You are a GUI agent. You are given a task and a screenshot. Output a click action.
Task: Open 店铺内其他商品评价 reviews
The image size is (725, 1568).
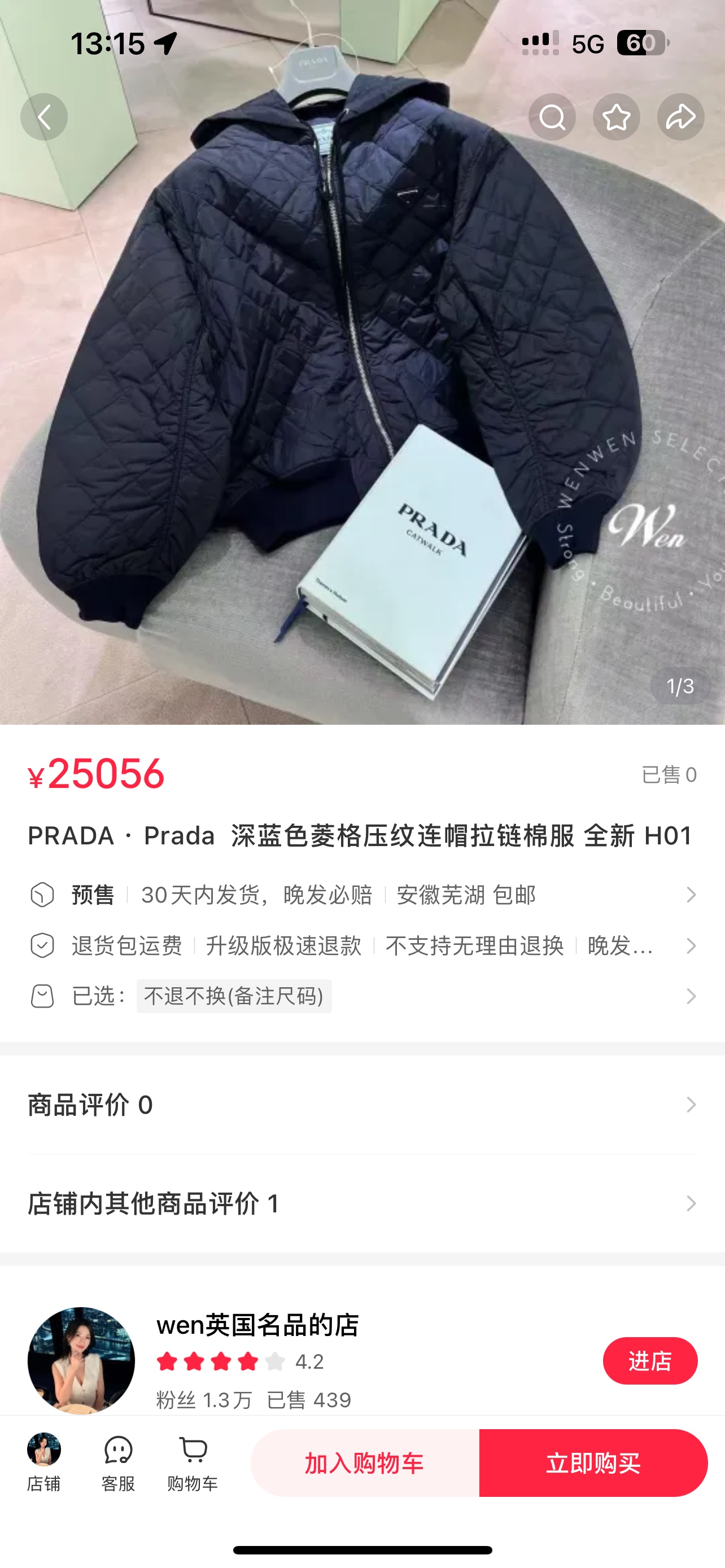[x=362, y=1203]
